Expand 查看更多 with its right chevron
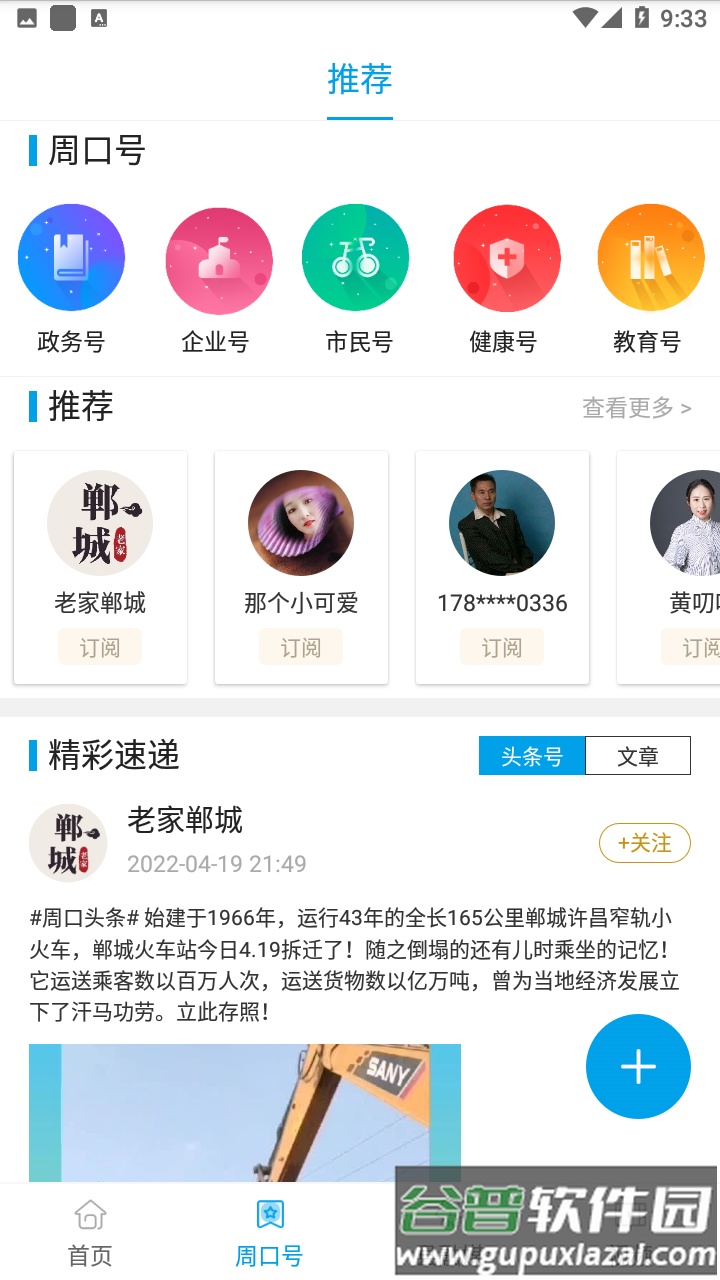 (686, 408)
